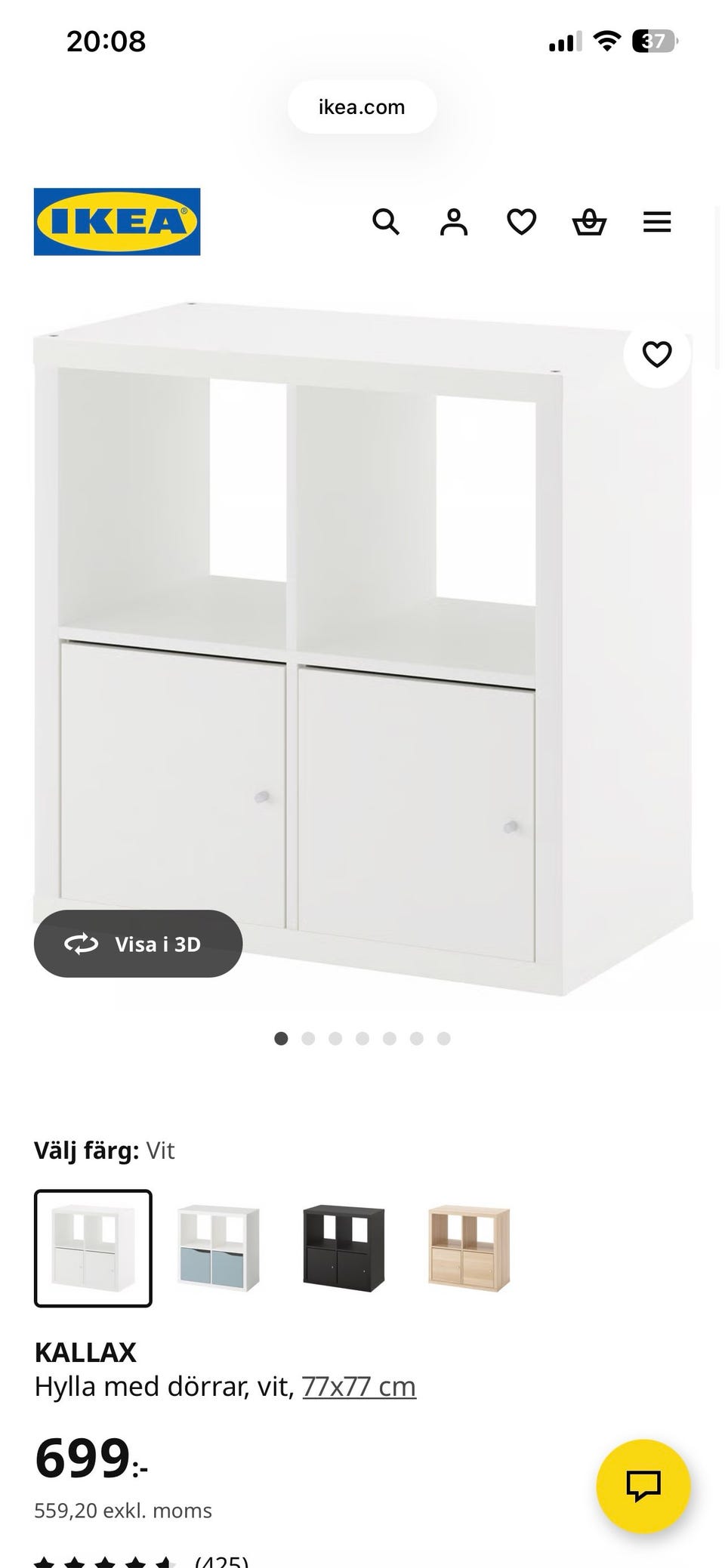Open the shopping basket
This screenshot has height=1568, width=725.
click(589, 222)
